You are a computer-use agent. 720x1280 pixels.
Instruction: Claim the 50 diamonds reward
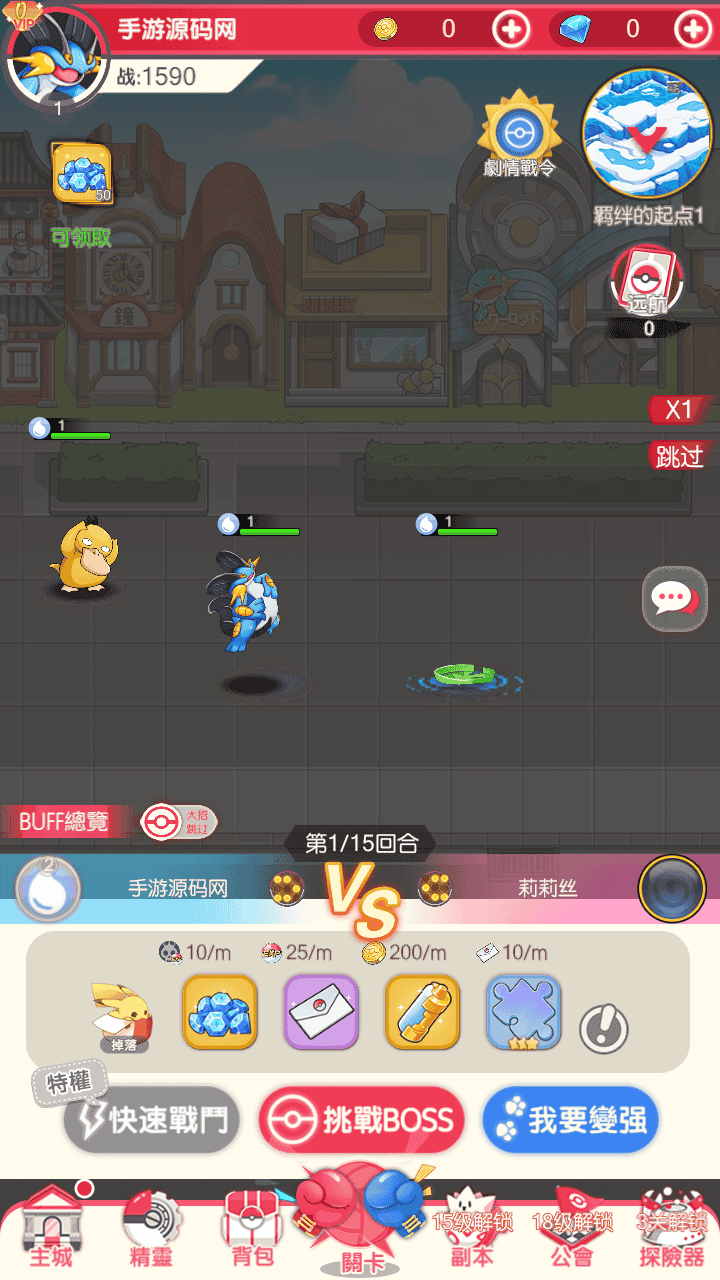[x=82, y=175]
